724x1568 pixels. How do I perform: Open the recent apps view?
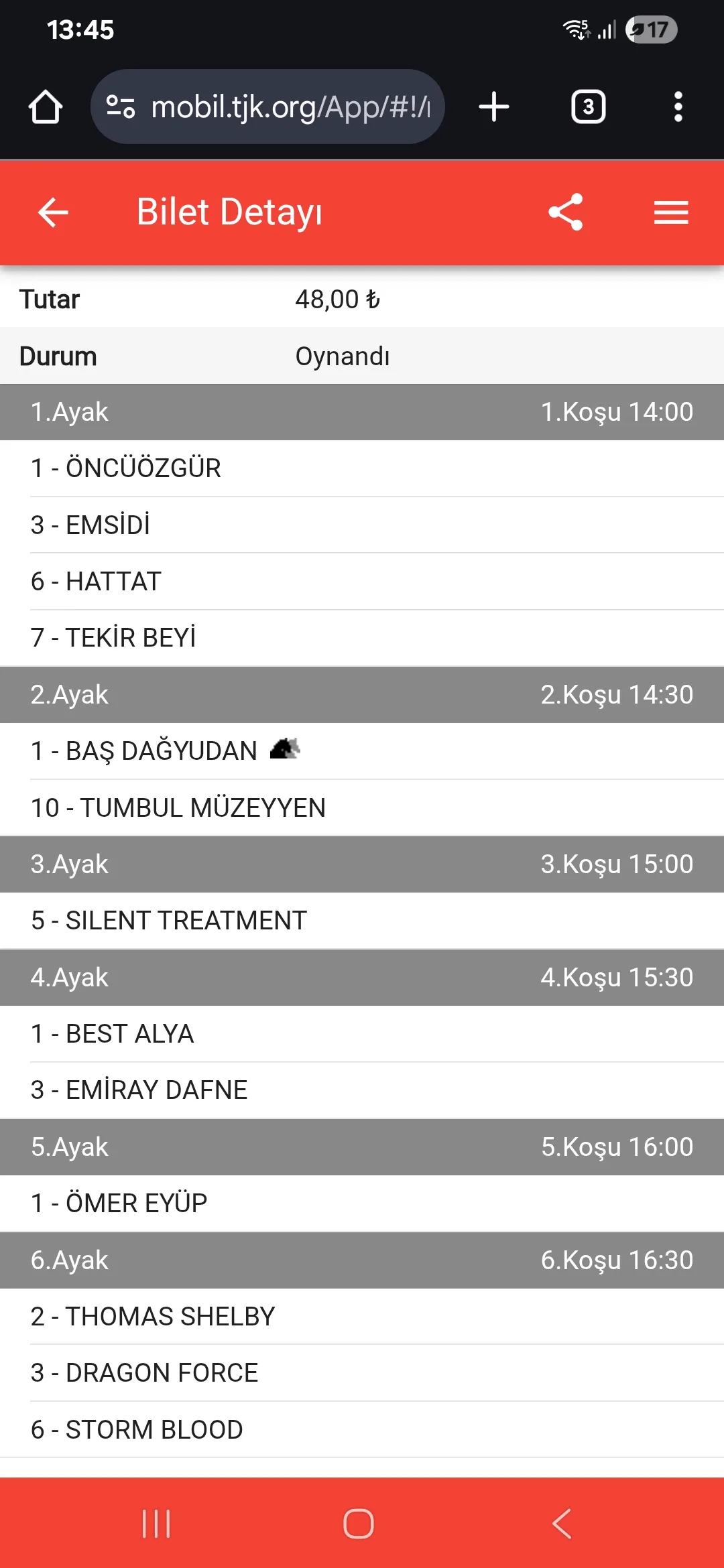coord(156,1524)
